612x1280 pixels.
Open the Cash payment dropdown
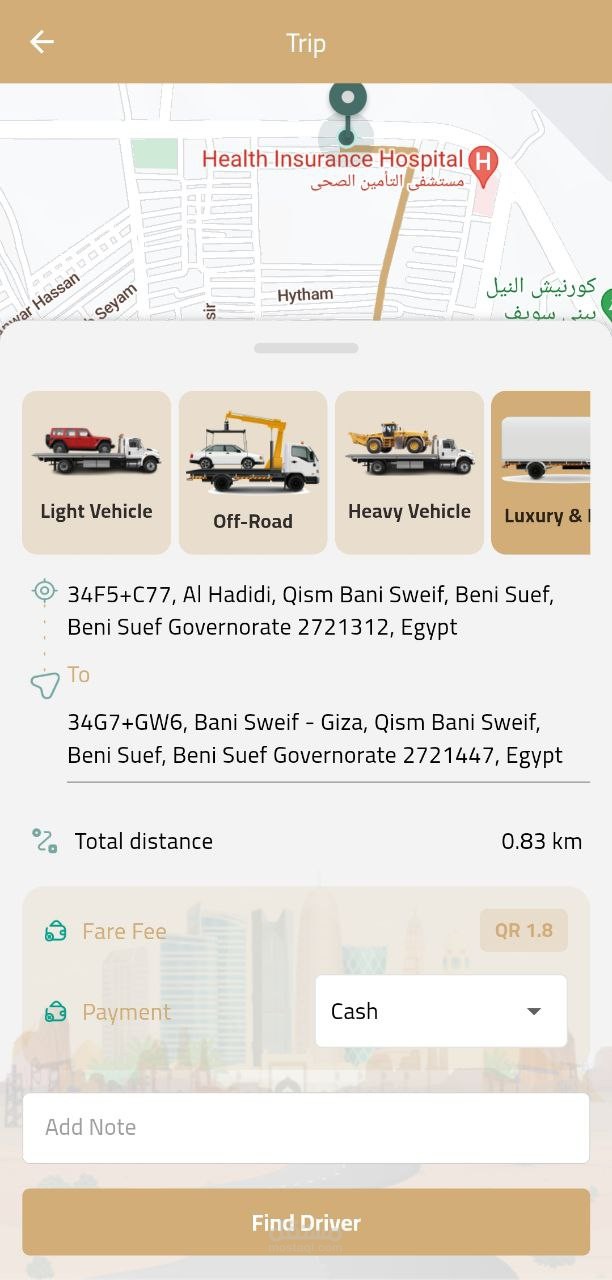441,1011
